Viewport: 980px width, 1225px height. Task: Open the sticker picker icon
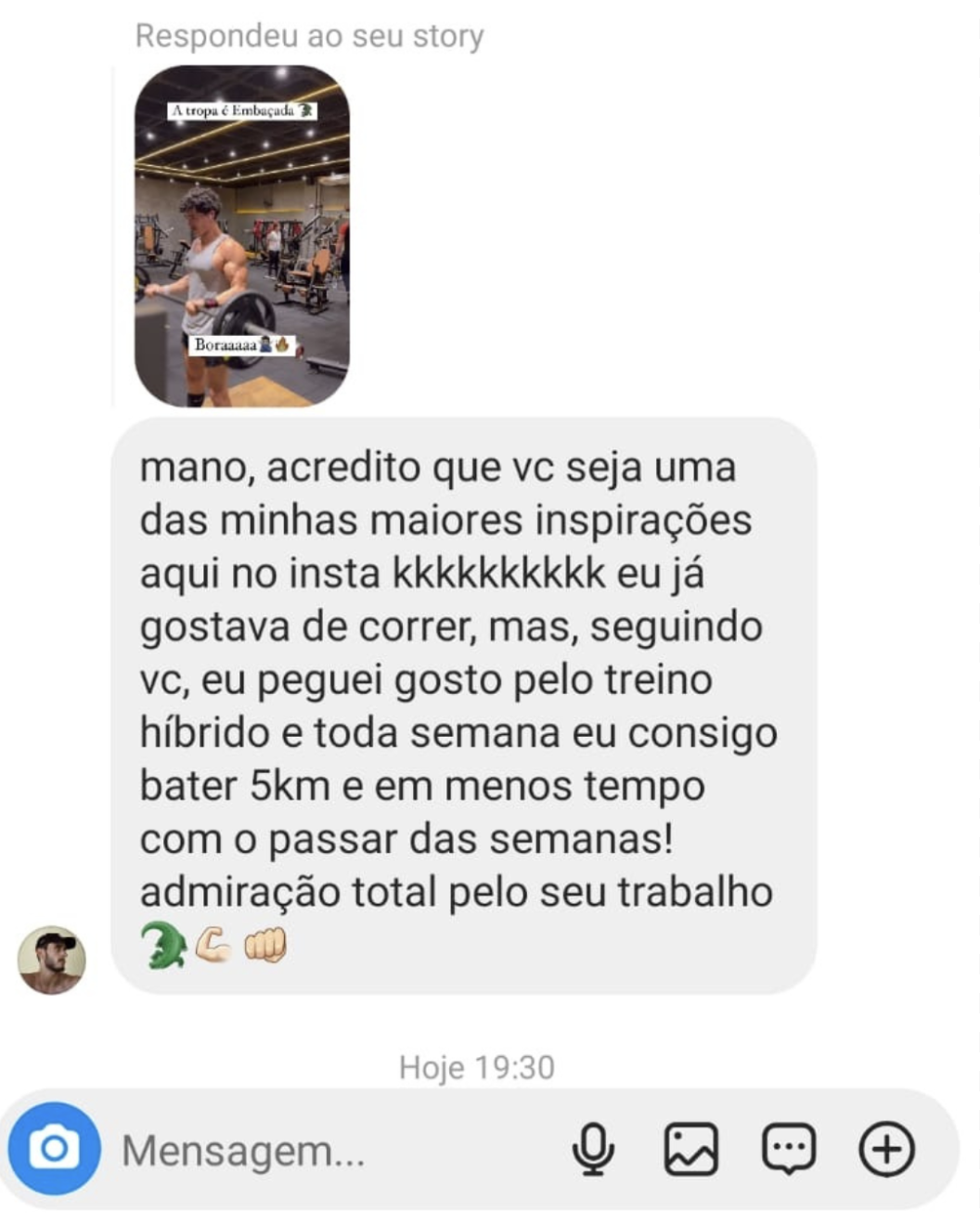(x=787, y=1151)
